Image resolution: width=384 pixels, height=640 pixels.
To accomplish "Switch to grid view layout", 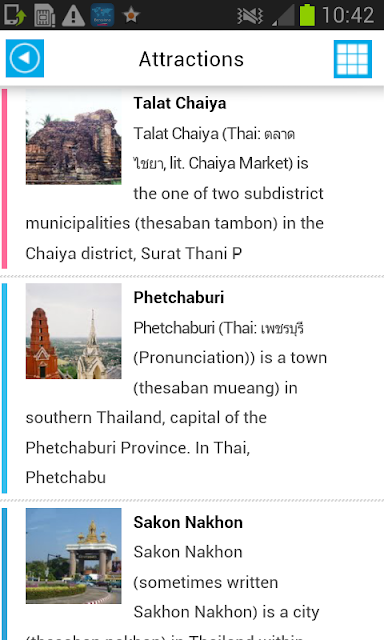I will [x=353, y=59].
